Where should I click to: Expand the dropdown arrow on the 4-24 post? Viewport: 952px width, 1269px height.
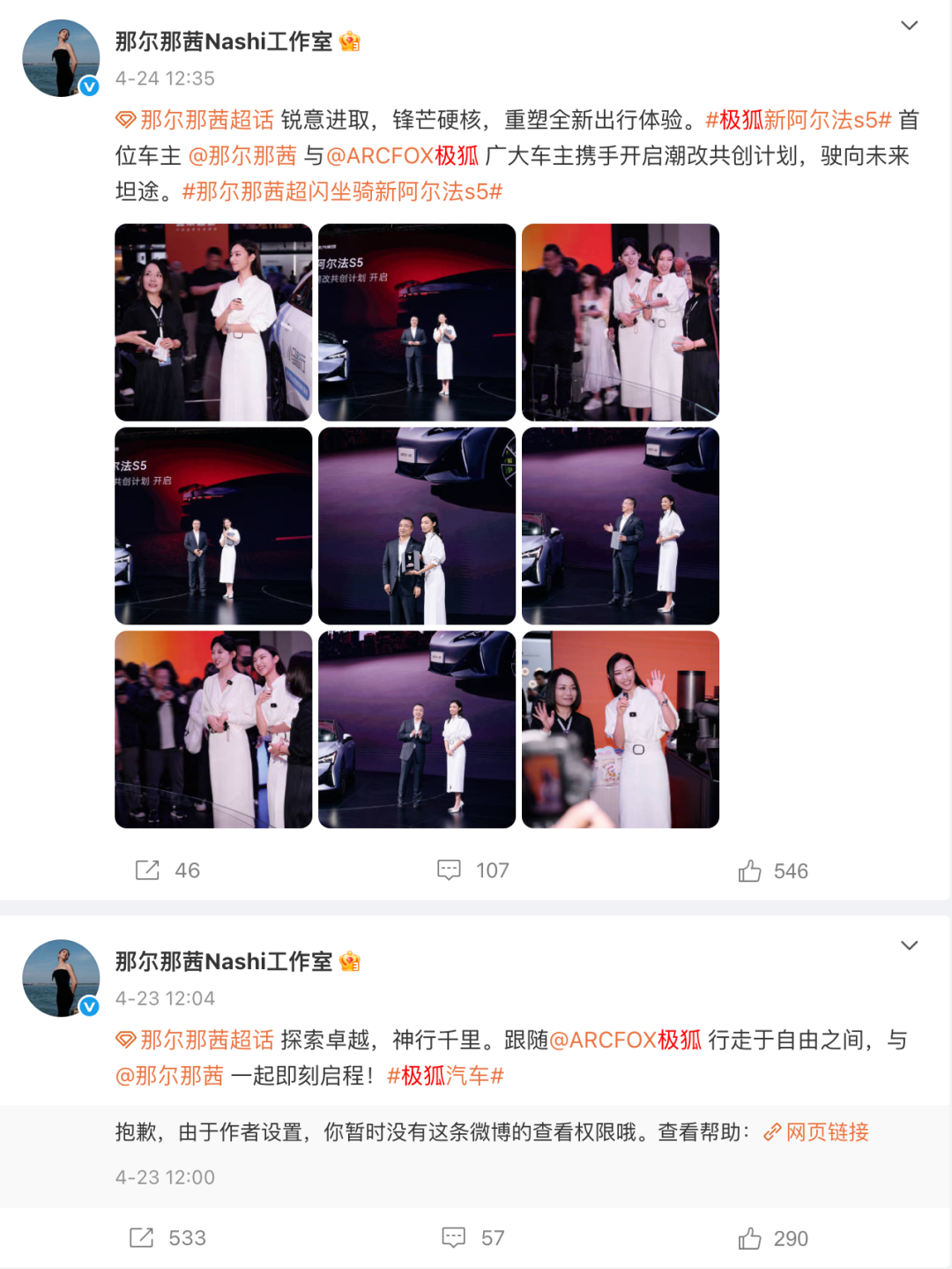(909, 26)
